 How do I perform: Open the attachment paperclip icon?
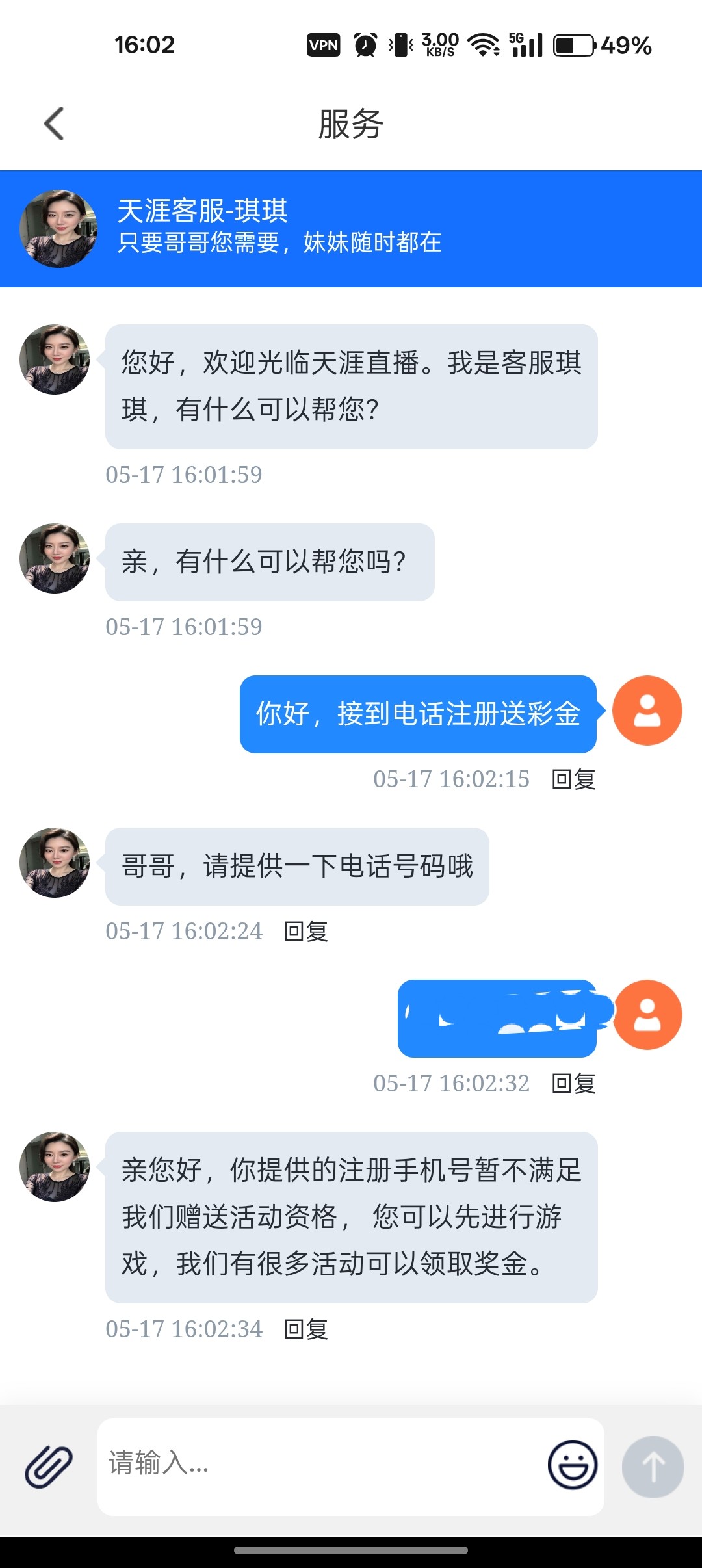(49, 1467)
